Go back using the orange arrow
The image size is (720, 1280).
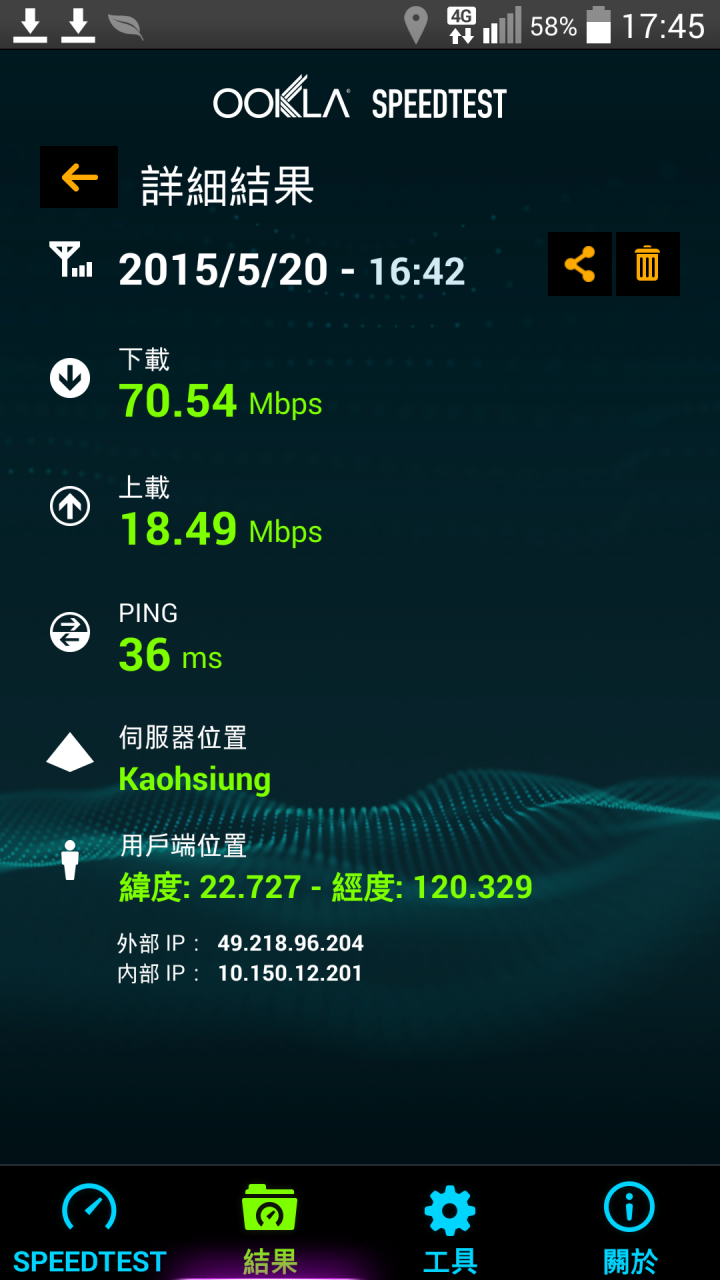click(79, 177)
